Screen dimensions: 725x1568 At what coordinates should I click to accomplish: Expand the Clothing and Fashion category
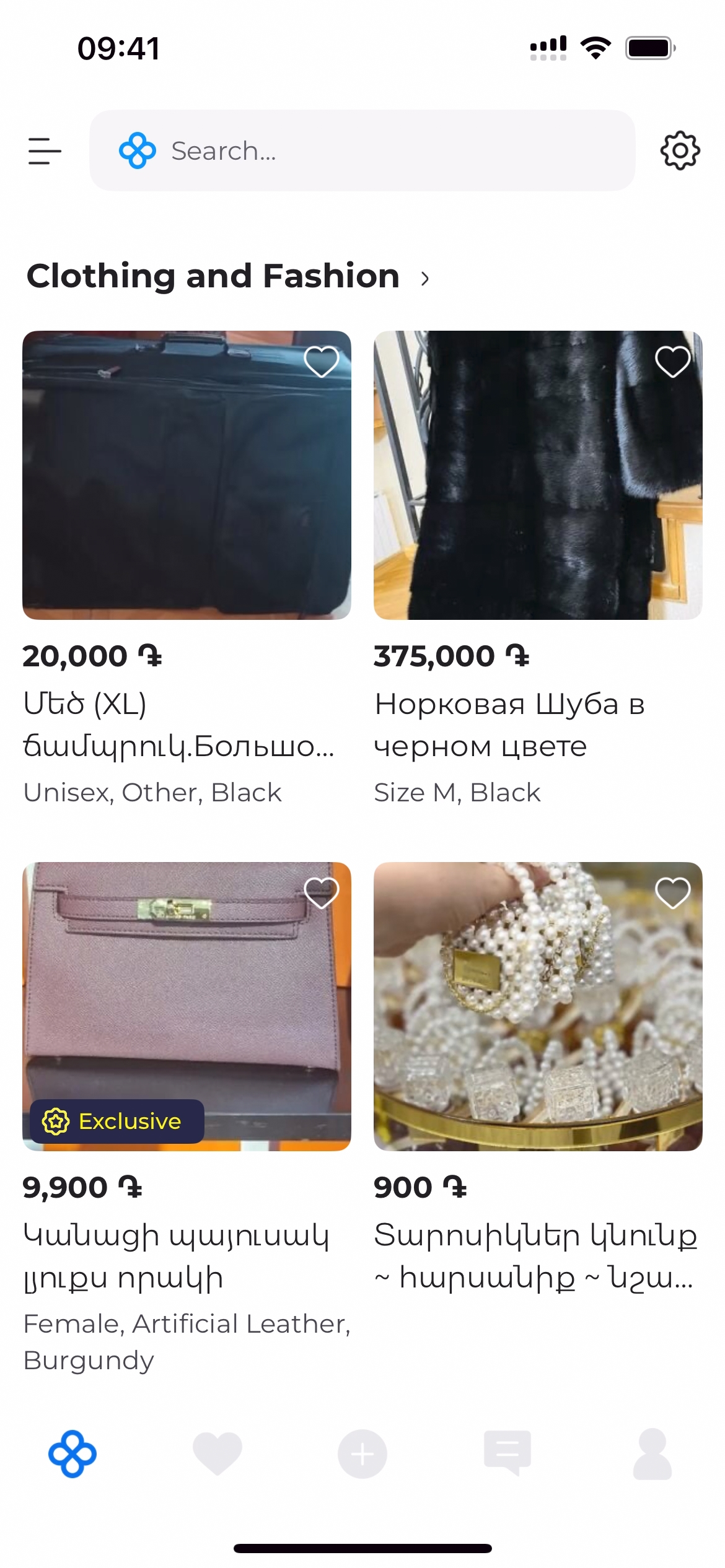click(424, 278)
